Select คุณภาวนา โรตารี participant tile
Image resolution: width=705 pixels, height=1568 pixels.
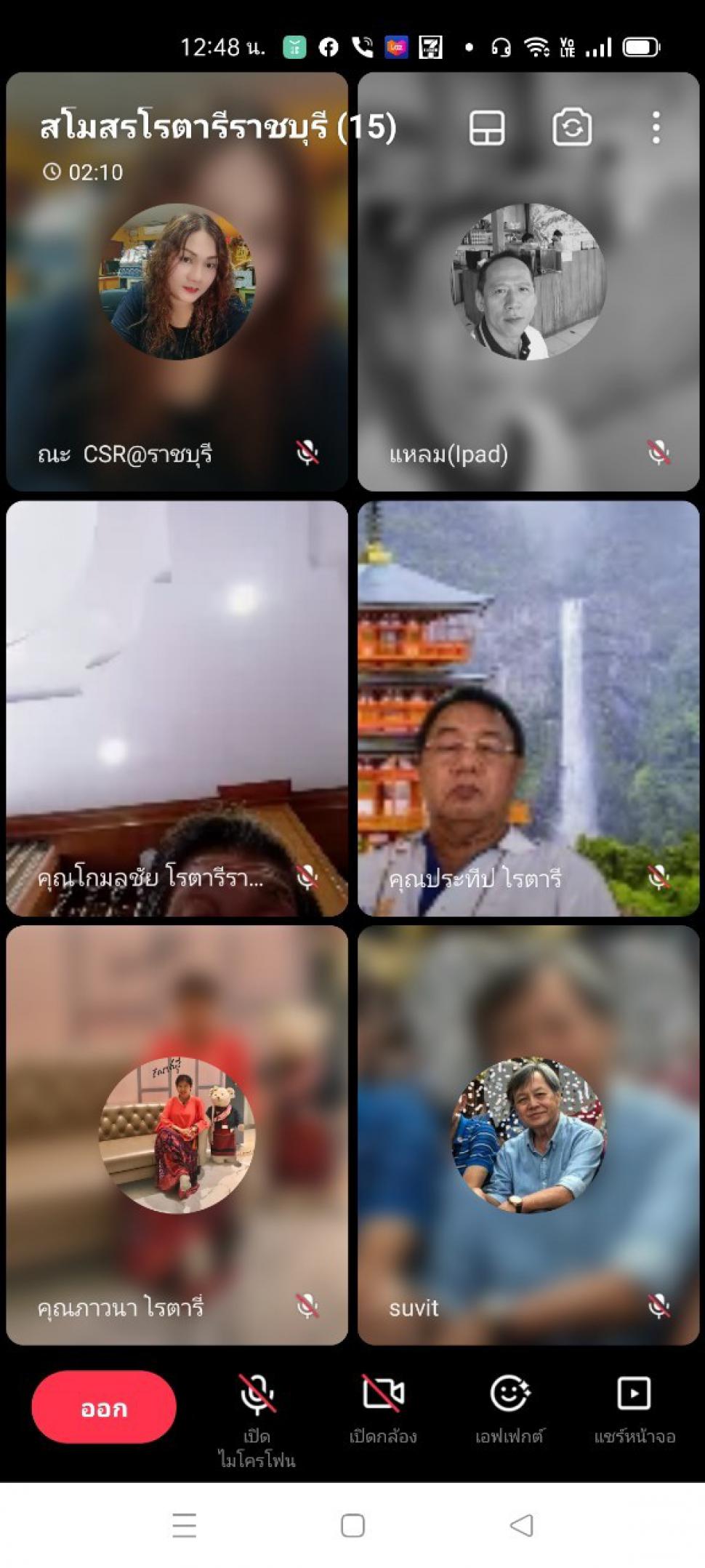(177, 1135)
